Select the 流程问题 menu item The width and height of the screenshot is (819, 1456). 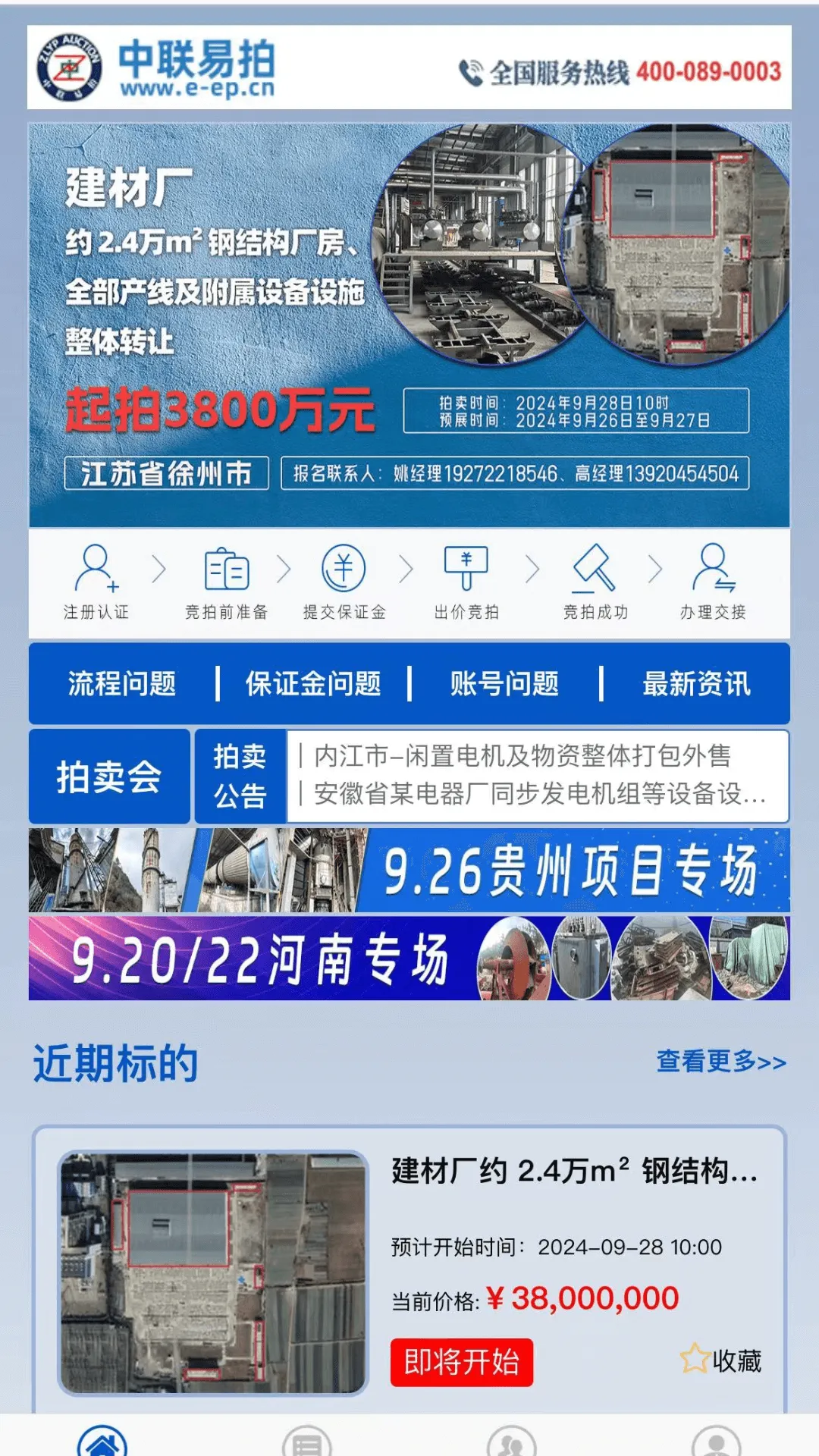(124, 683)
